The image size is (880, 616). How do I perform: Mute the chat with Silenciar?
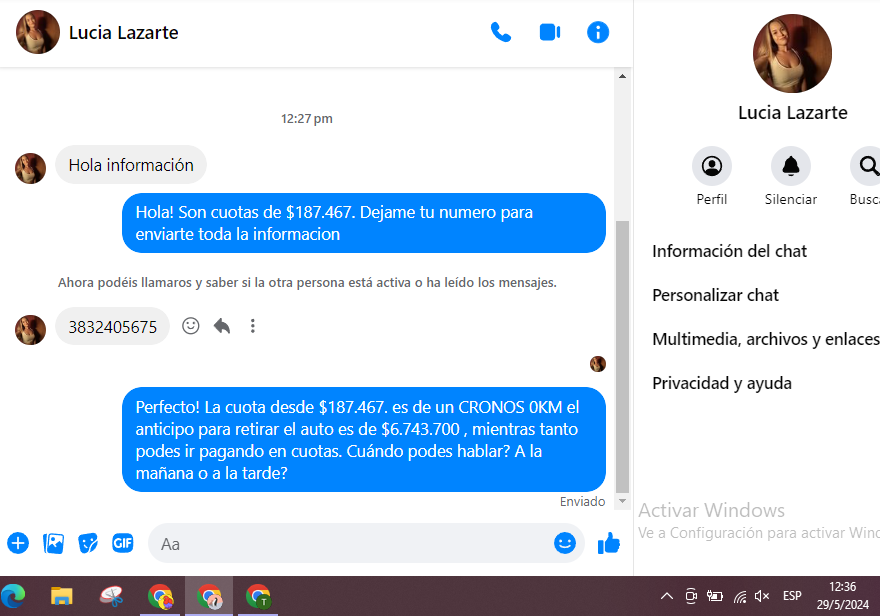[791, 166]
